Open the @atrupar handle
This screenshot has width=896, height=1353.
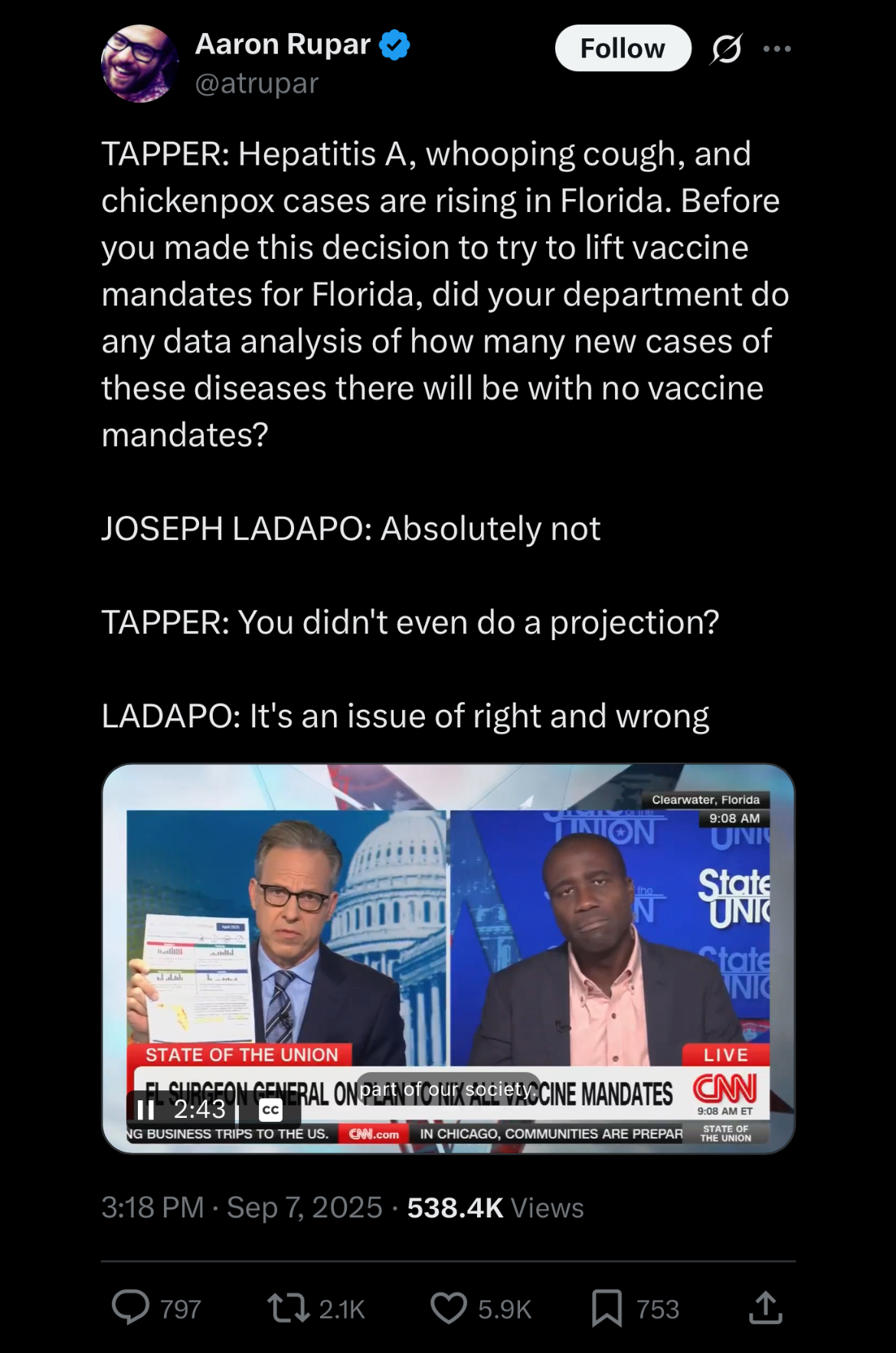pos(257,83)
